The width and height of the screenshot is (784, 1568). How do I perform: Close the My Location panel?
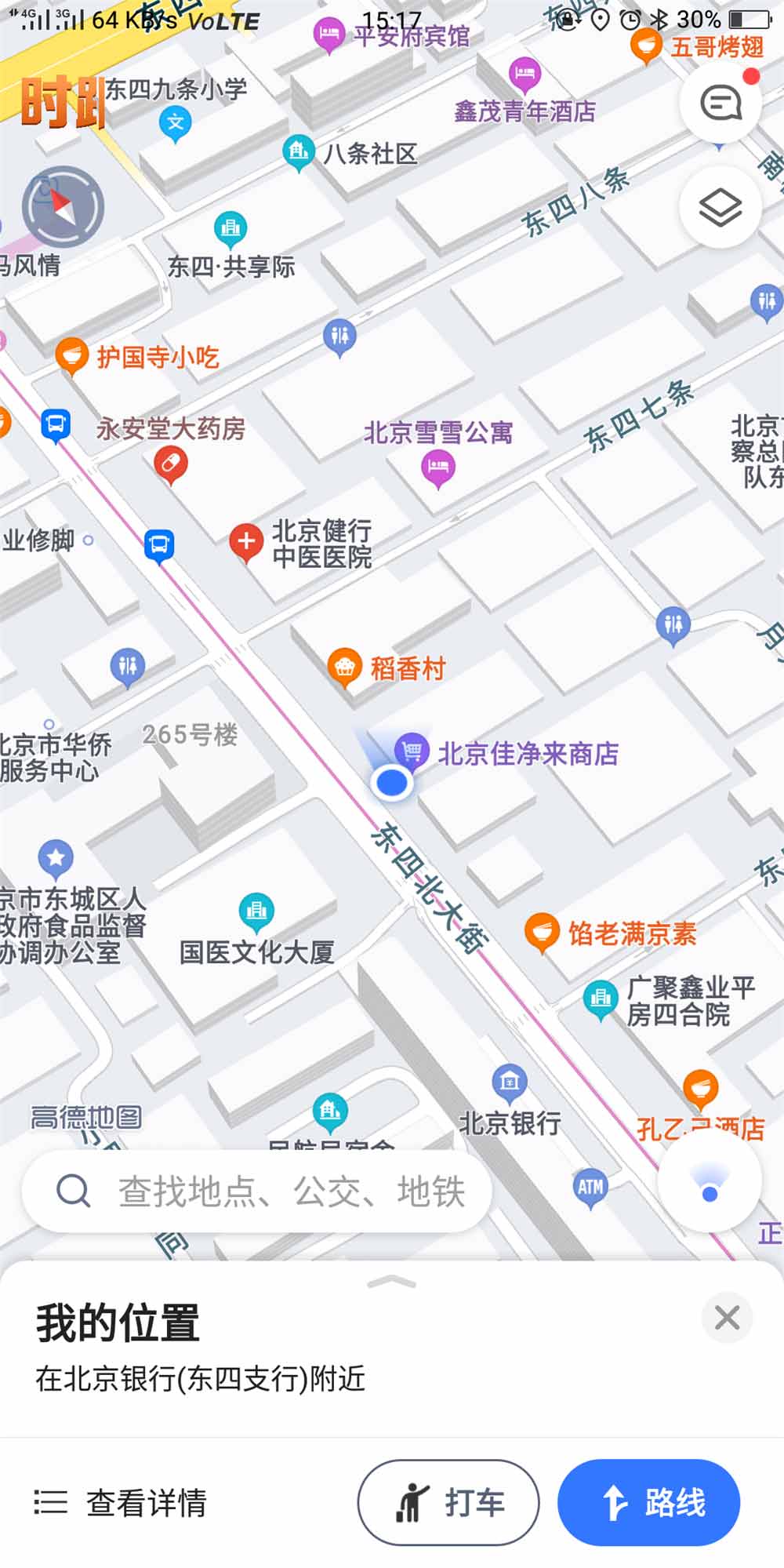[727, 1318]
